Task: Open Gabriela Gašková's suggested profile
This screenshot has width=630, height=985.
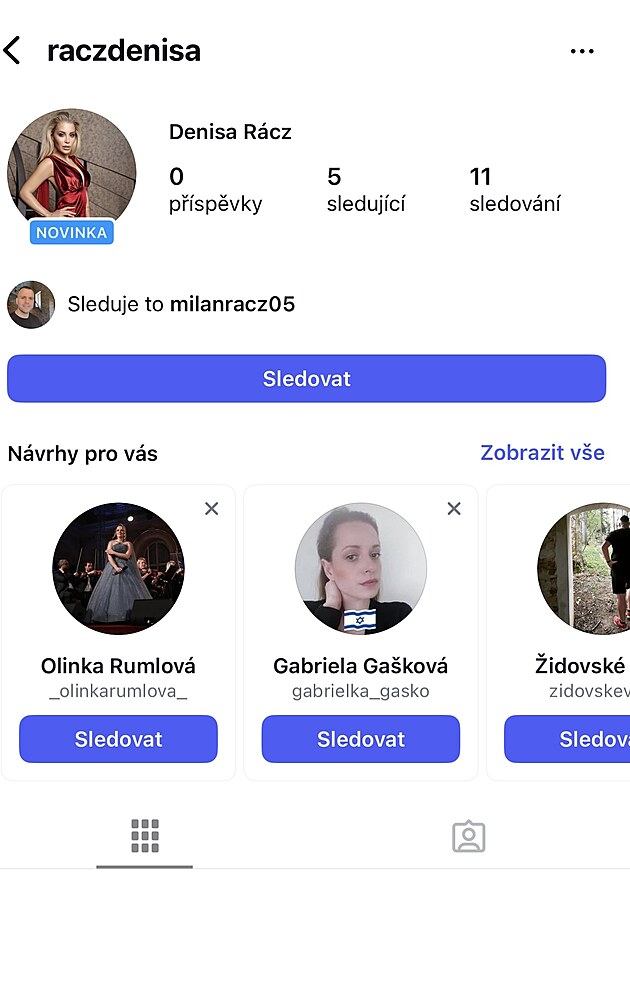Action: tap(361, 569)
